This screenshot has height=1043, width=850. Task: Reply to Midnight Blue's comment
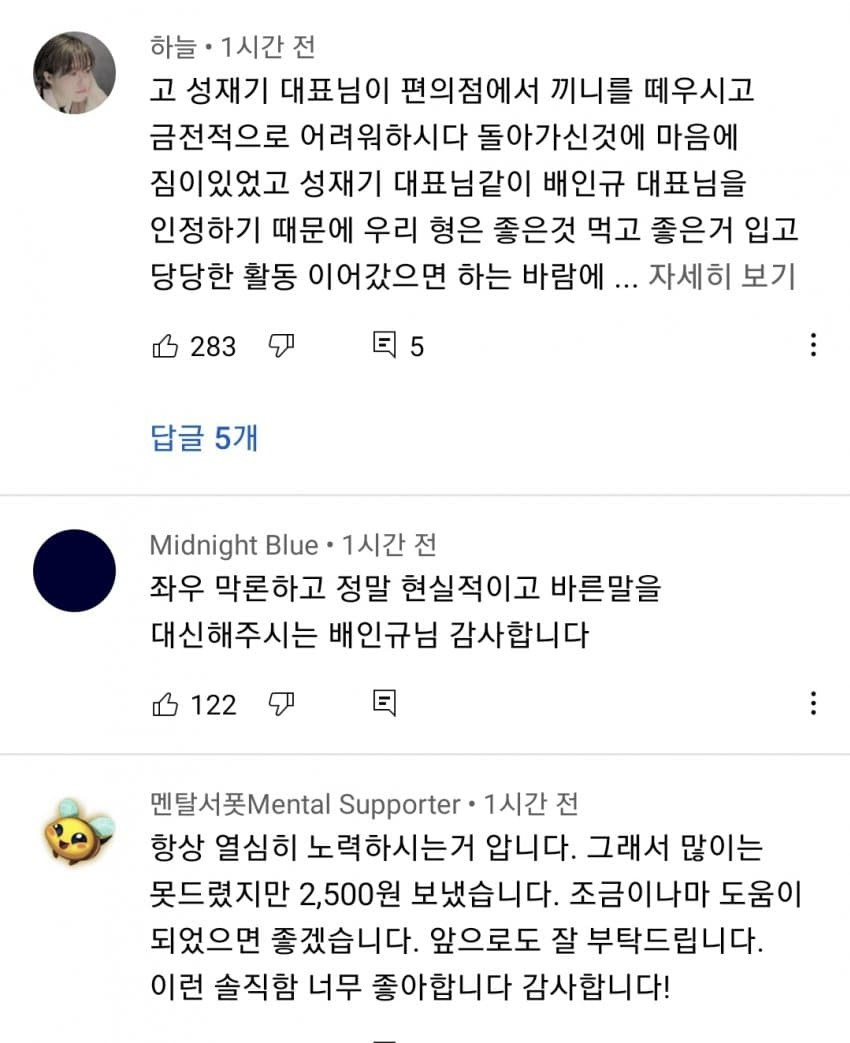click(x=385, y=704)
